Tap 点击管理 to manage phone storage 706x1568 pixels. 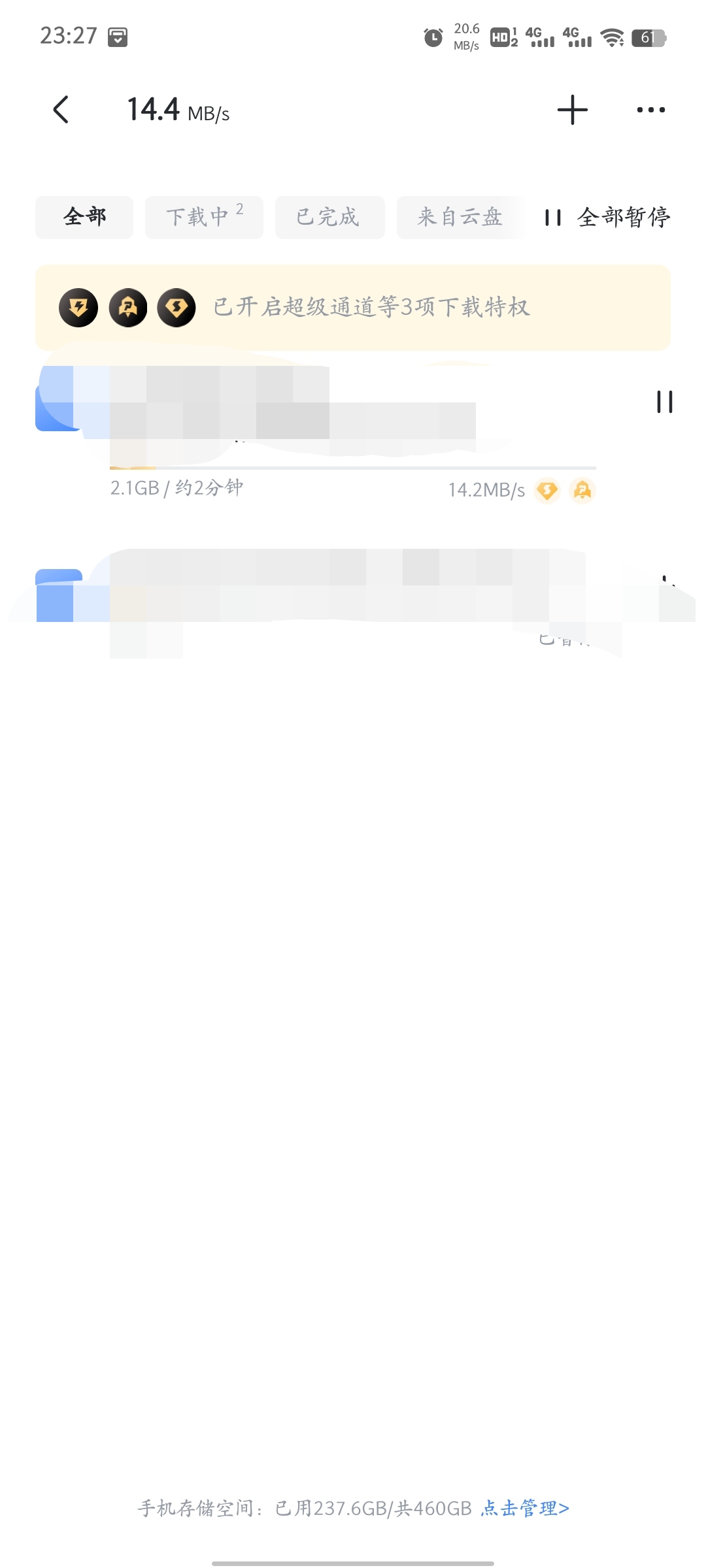tap(525, 1509)
